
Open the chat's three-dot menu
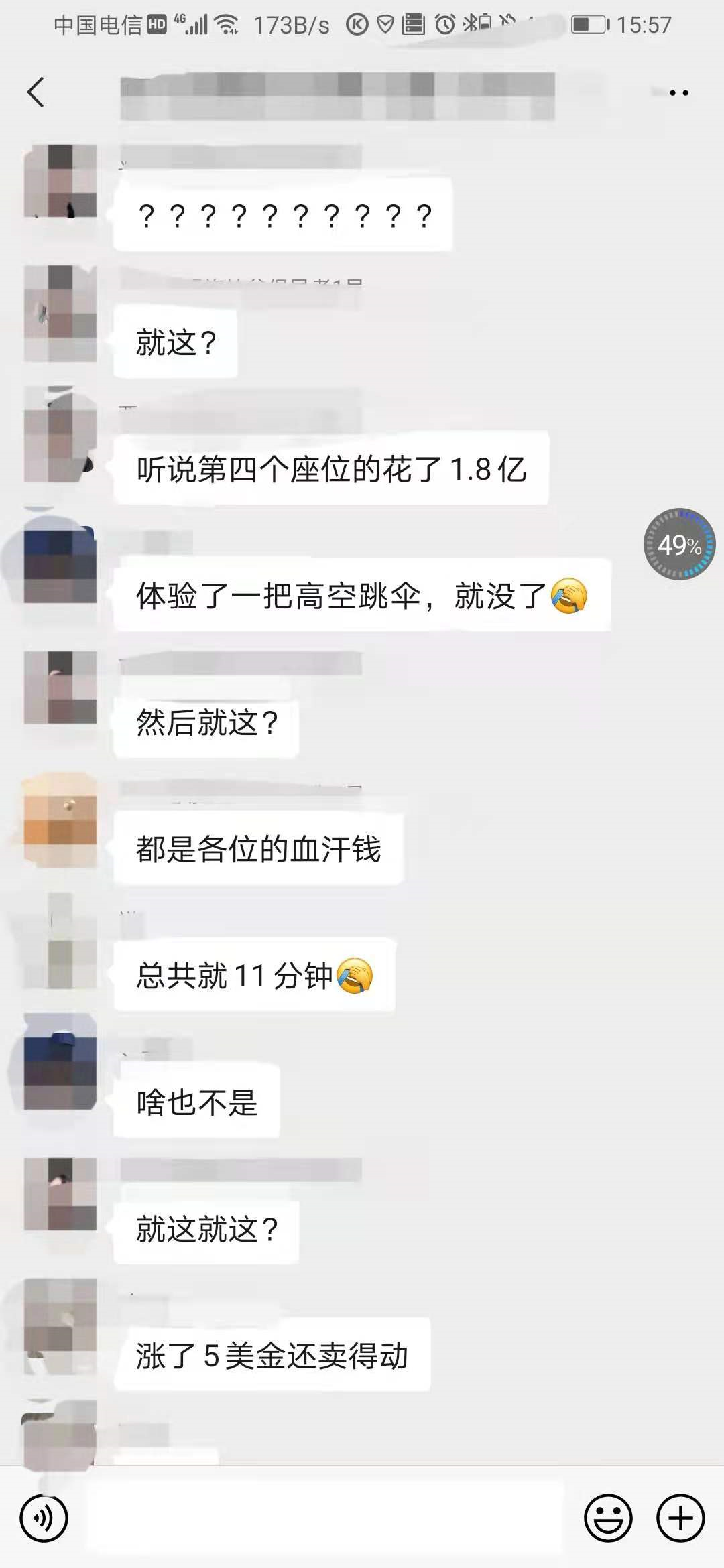(678, 93)
